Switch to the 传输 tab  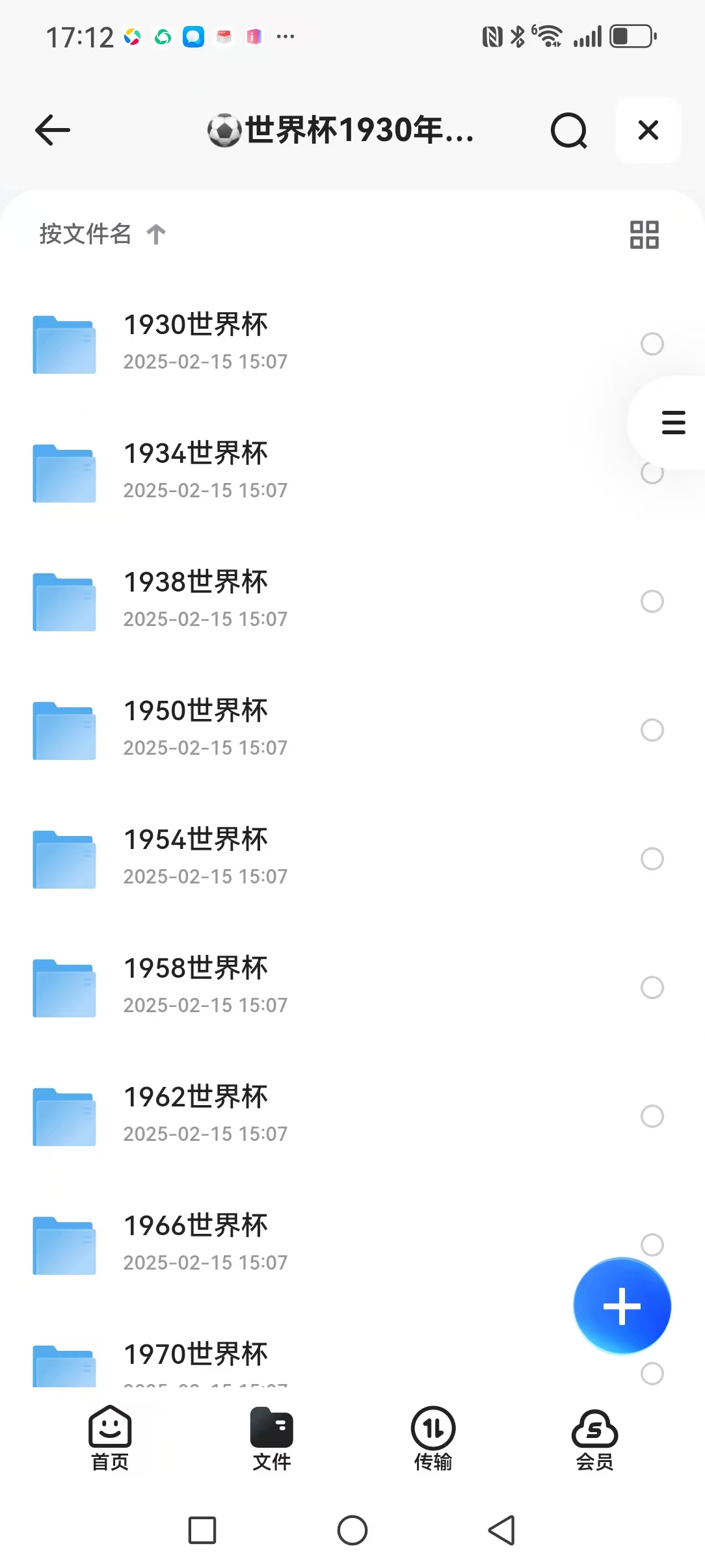pos(433,1438)
